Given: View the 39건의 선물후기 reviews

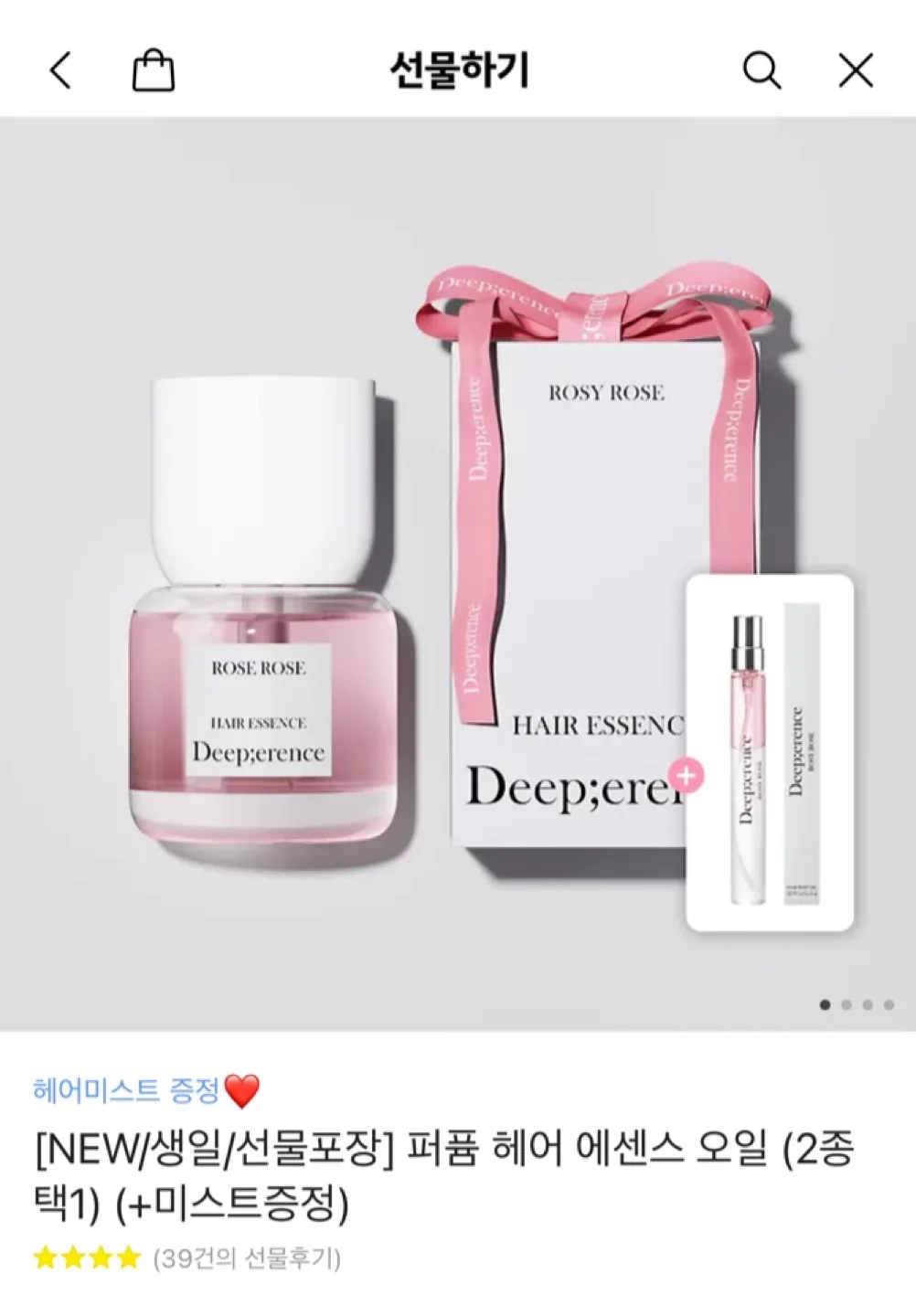Looking at the screenshot, I should [247, 1258].
